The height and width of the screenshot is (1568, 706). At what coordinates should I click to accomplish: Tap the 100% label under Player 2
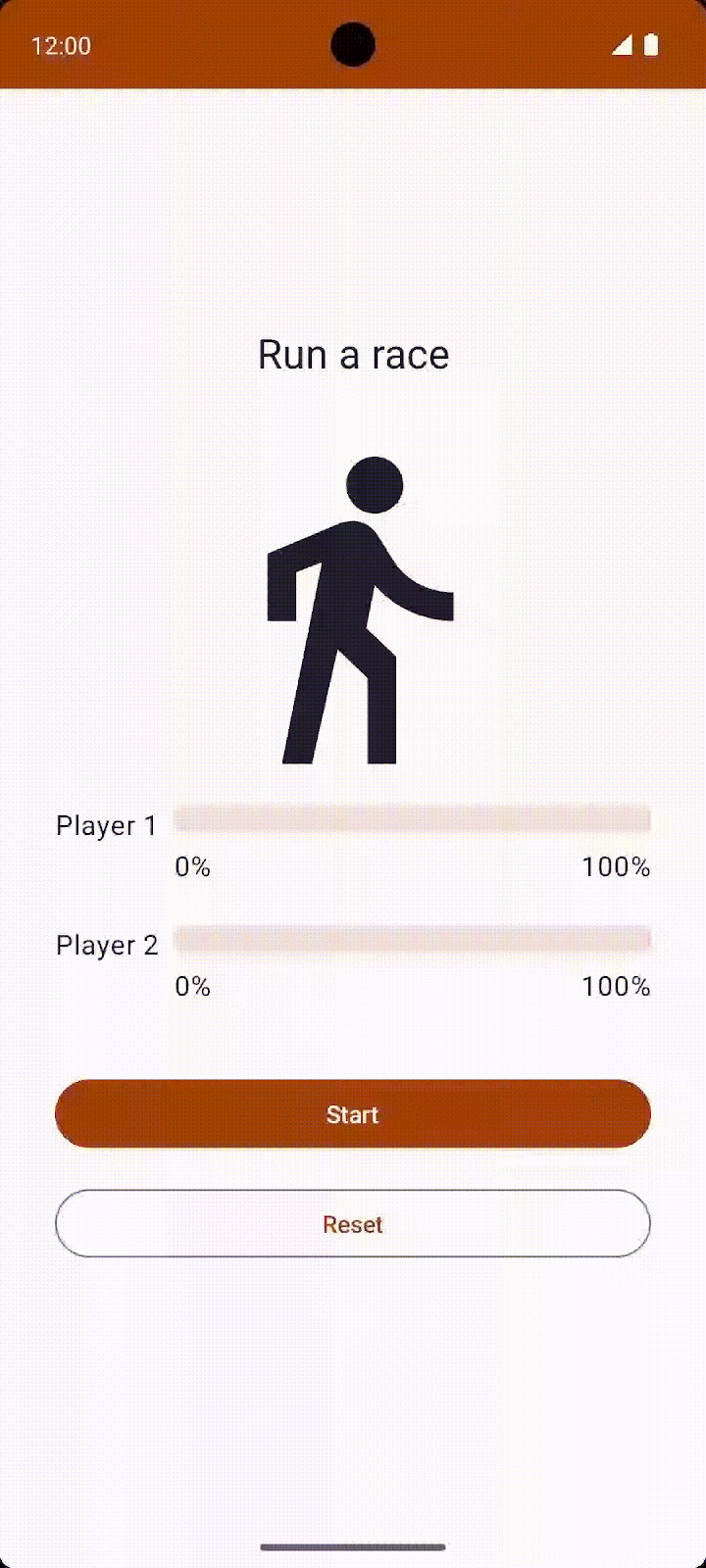[x=617, y=986]
